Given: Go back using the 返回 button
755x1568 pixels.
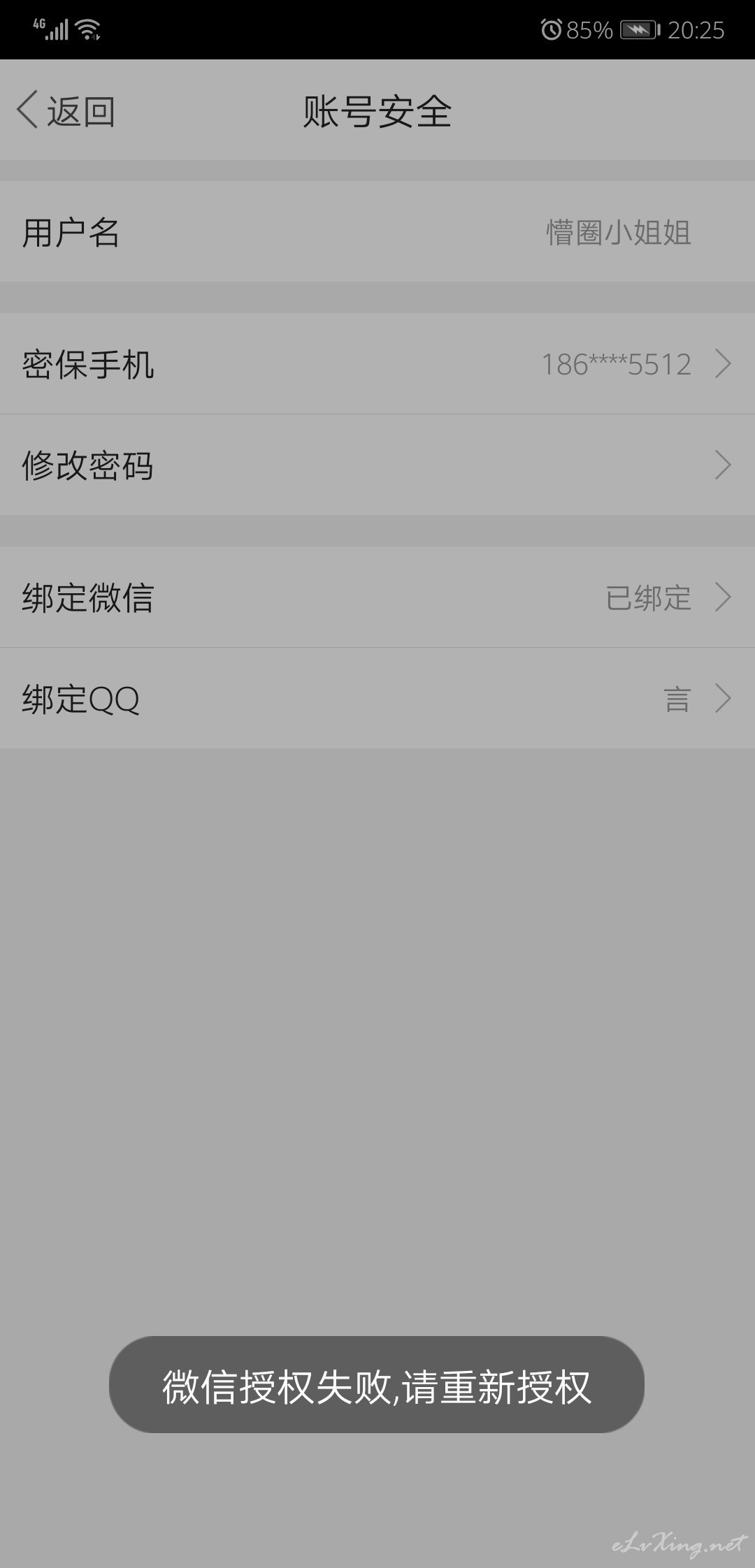Looking at the screenshot, I should click(66, 110).
